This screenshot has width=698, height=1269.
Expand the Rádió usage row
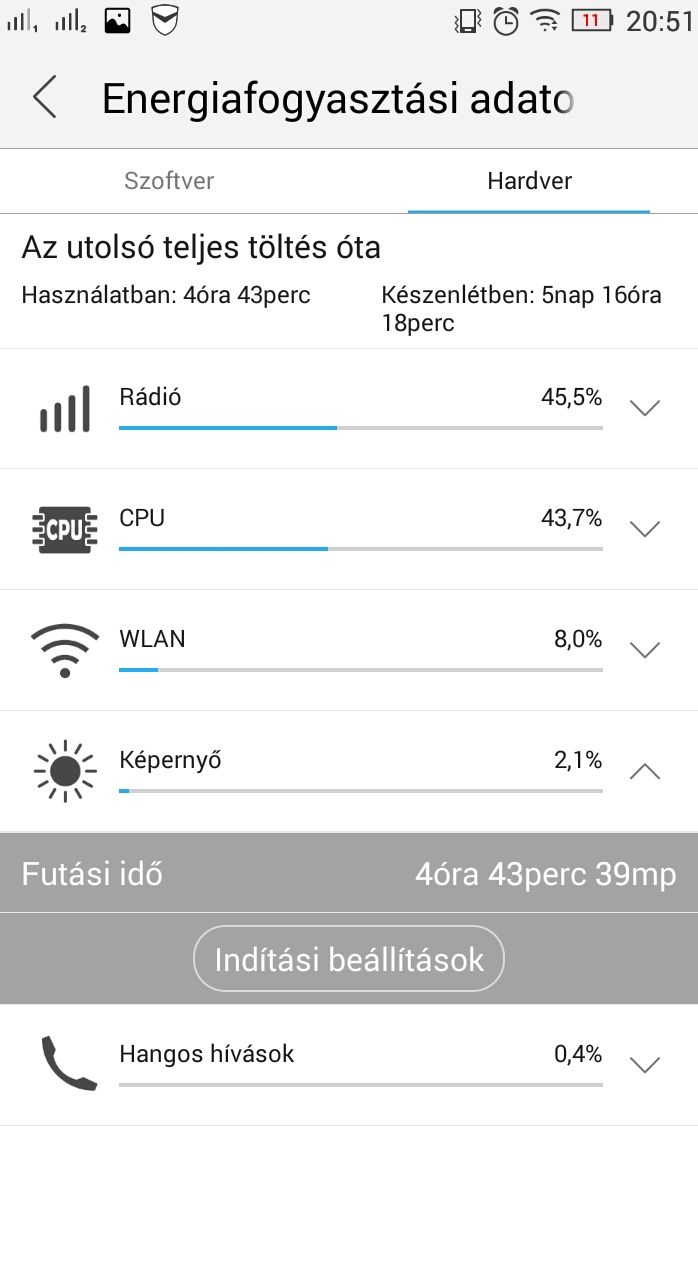tap(646, 408)
